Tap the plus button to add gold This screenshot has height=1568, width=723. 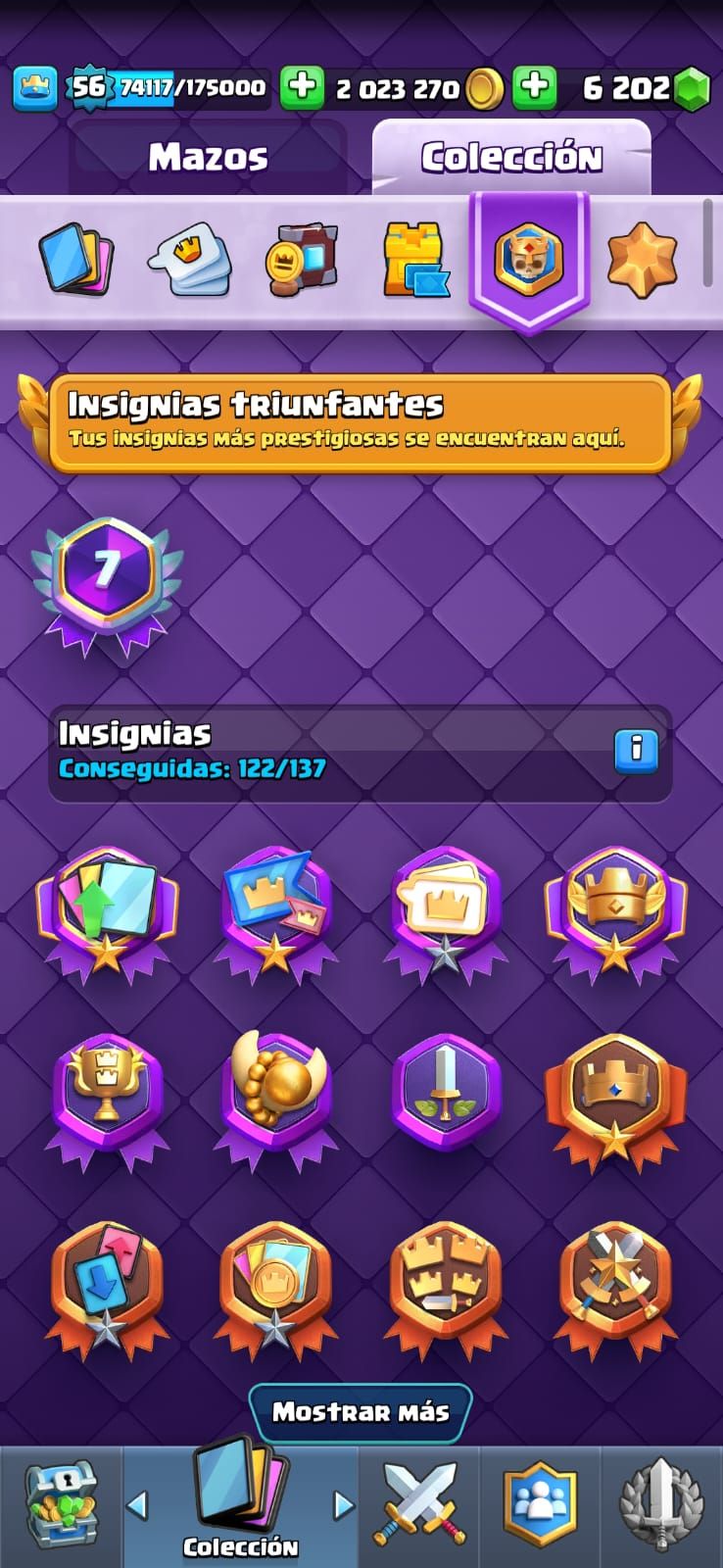coord(302,87)
